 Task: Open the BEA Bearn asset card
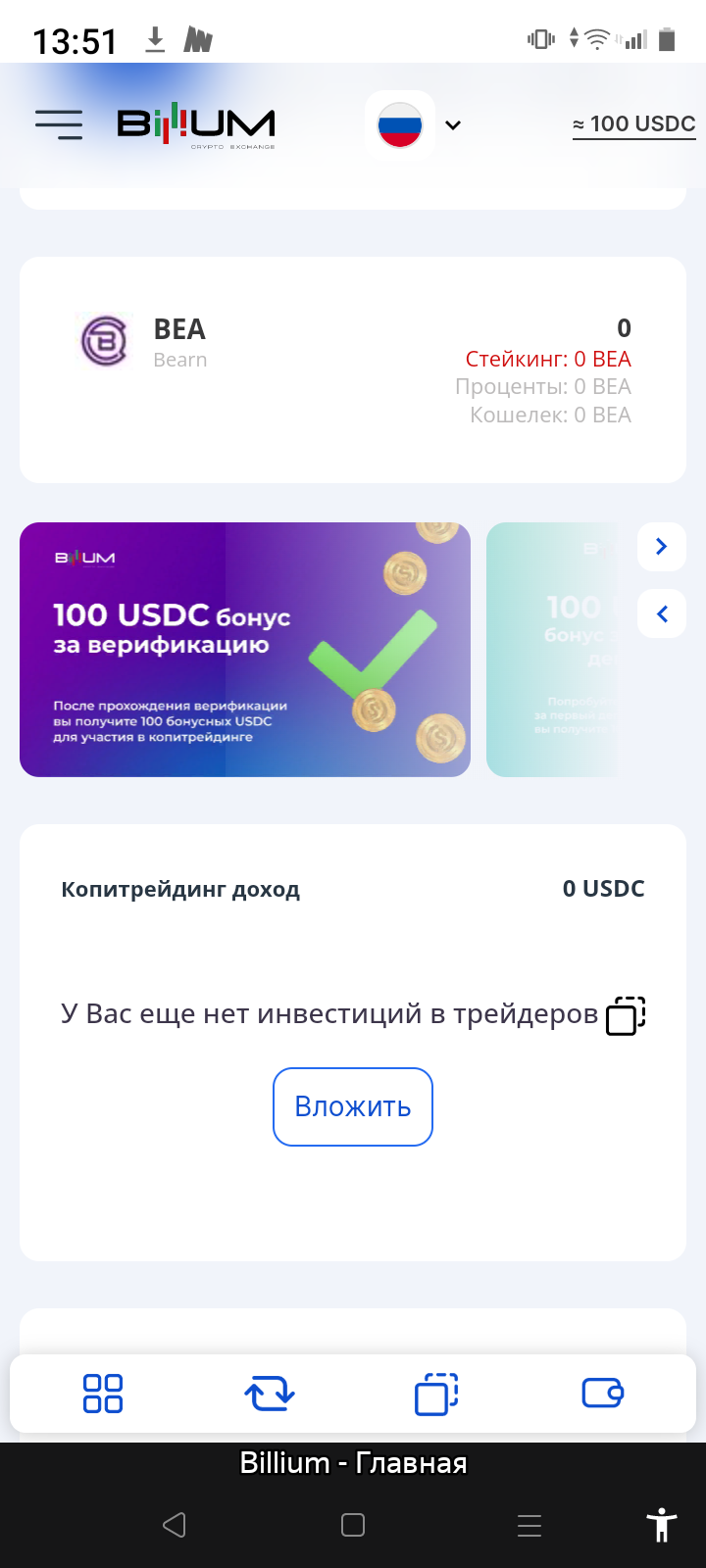[x=353, y=369]
